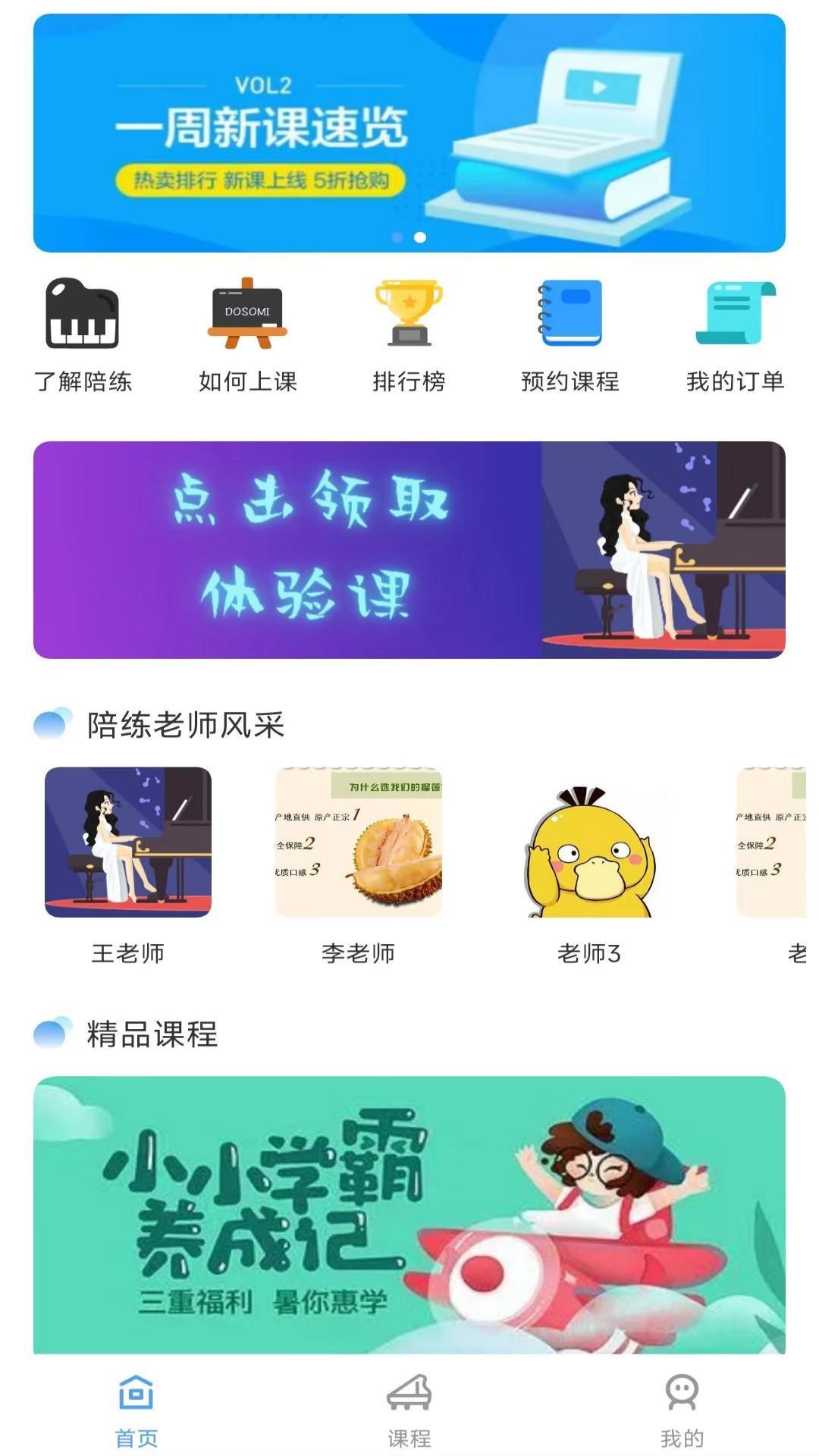Tap the 如何上课 shortcut
The image size is (819, 1456).
247,334
